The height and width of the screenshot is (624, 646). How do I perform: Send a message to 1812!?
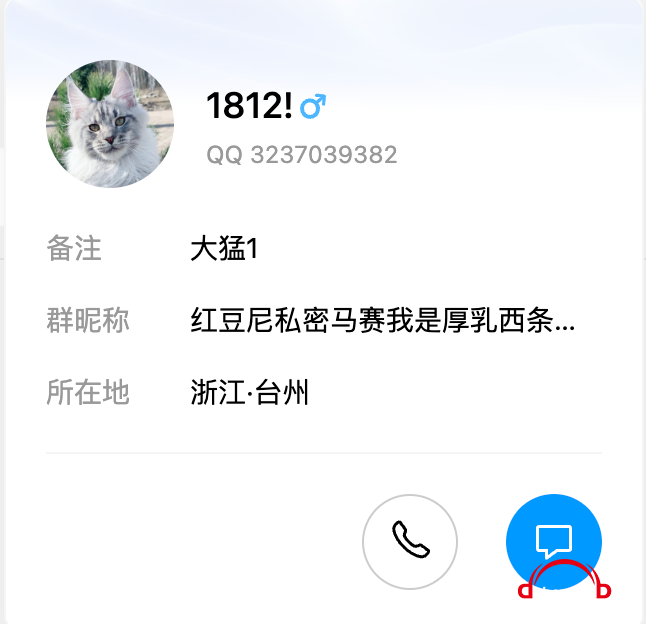[x=553, y=540]
